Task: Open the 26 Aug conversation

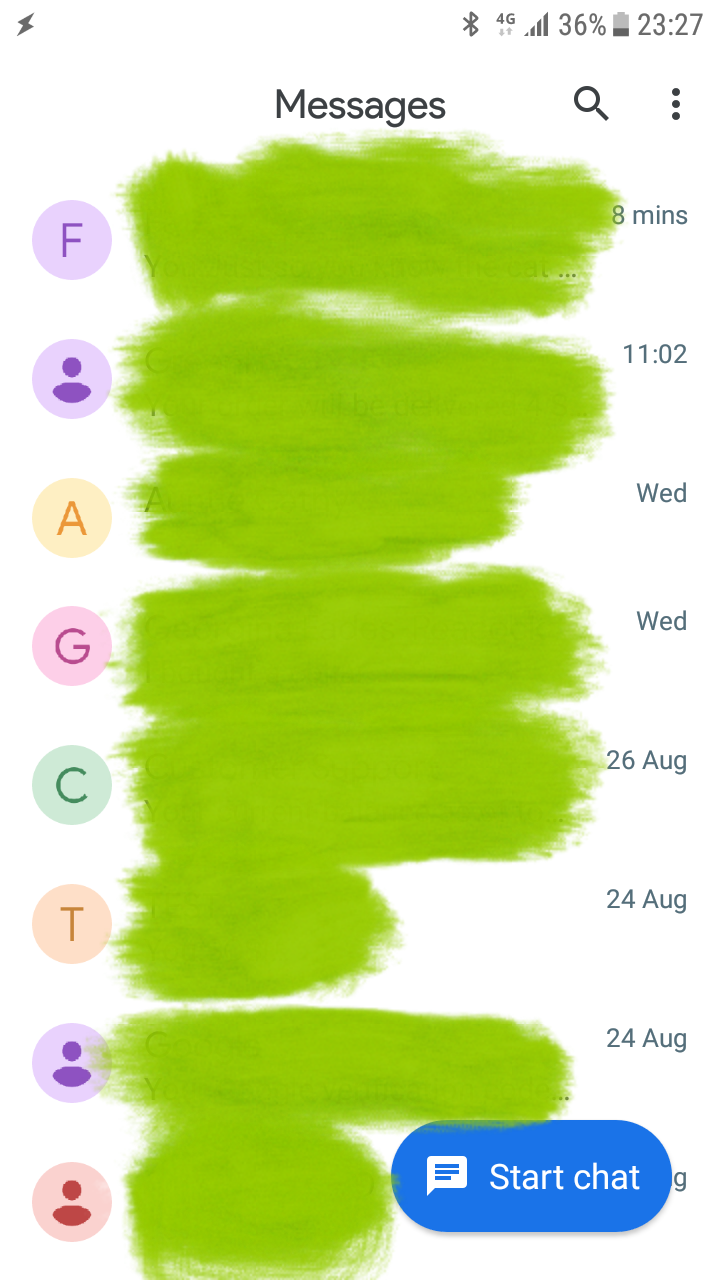Action: (x=360, y=785)
